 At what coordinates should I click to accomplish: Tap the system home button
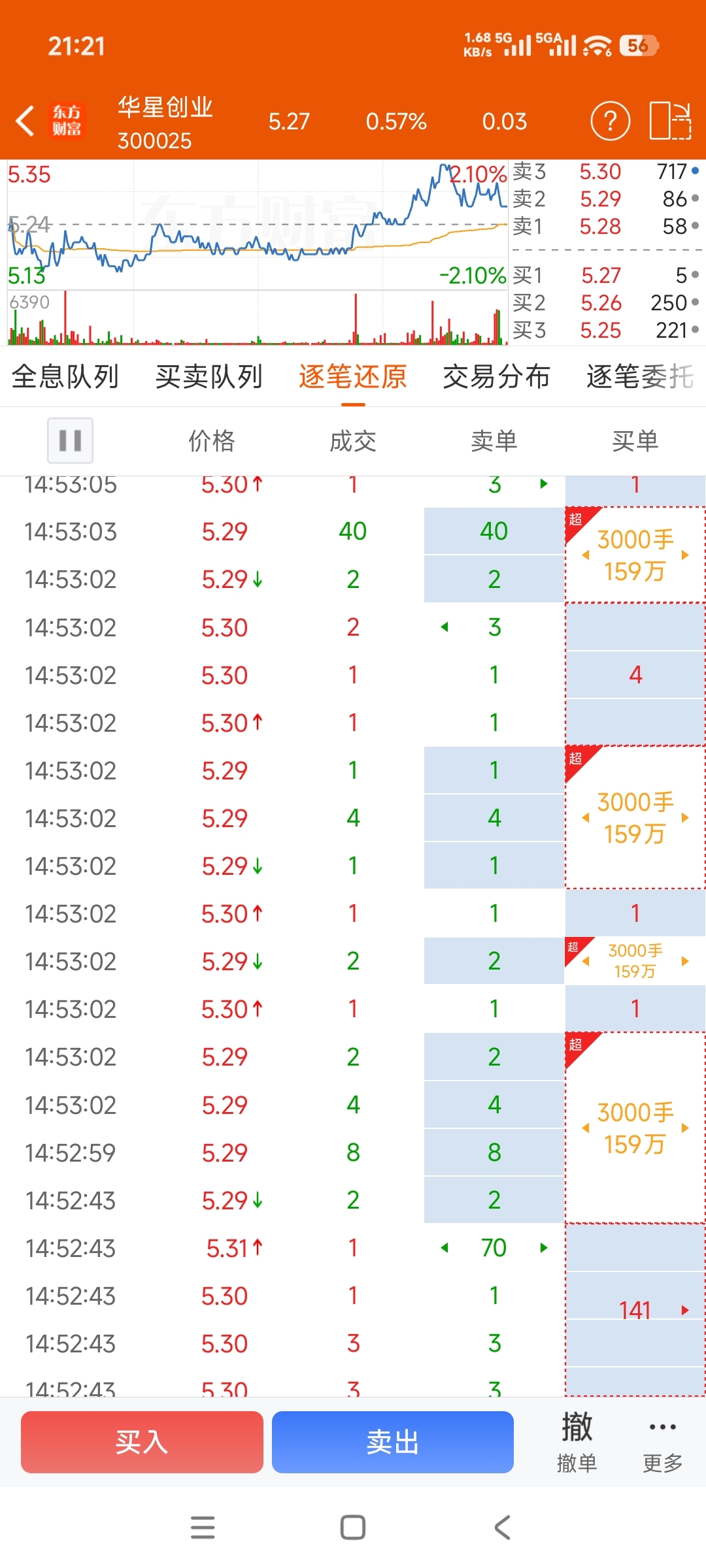pyautogui.click(x=353, y=1527)
